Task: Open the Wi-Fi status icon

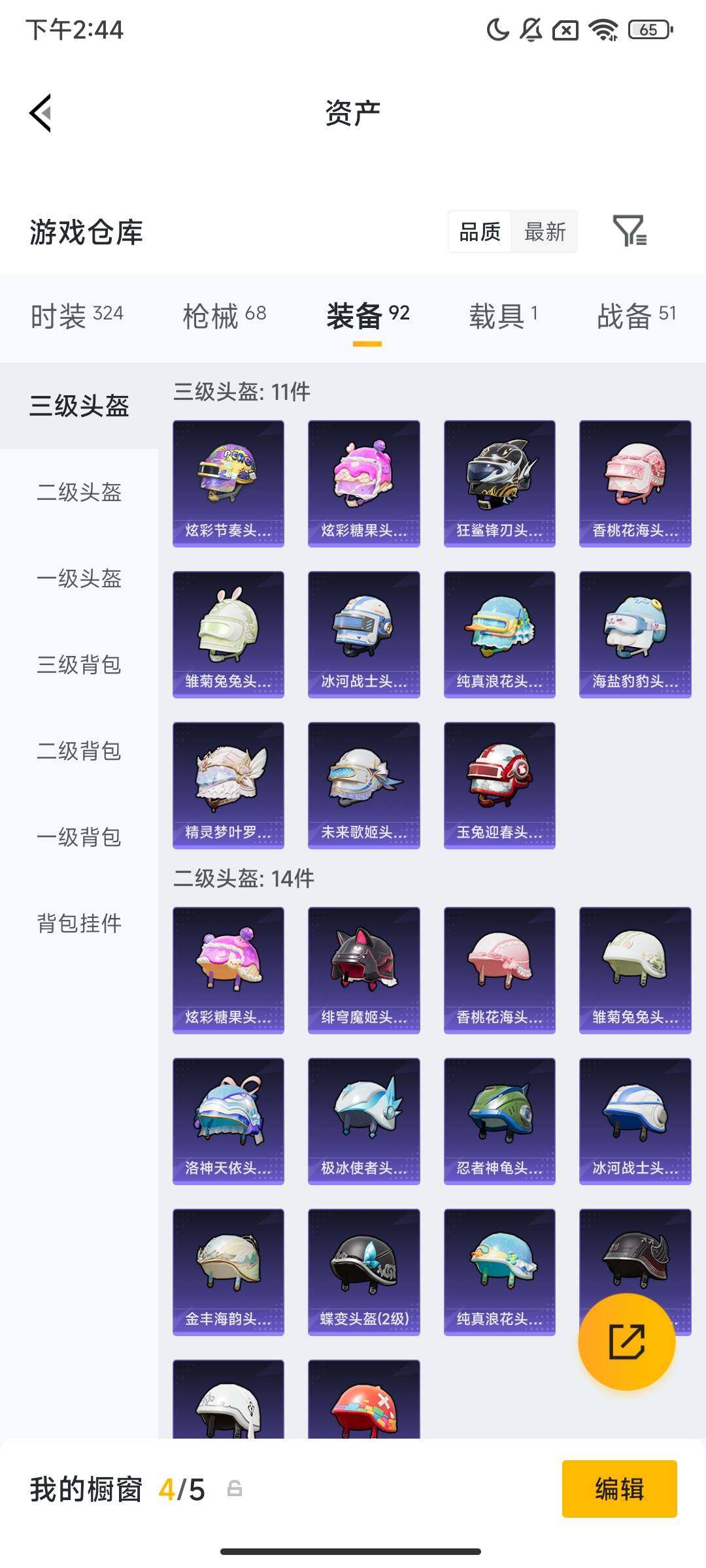Action: pos(602,29)
